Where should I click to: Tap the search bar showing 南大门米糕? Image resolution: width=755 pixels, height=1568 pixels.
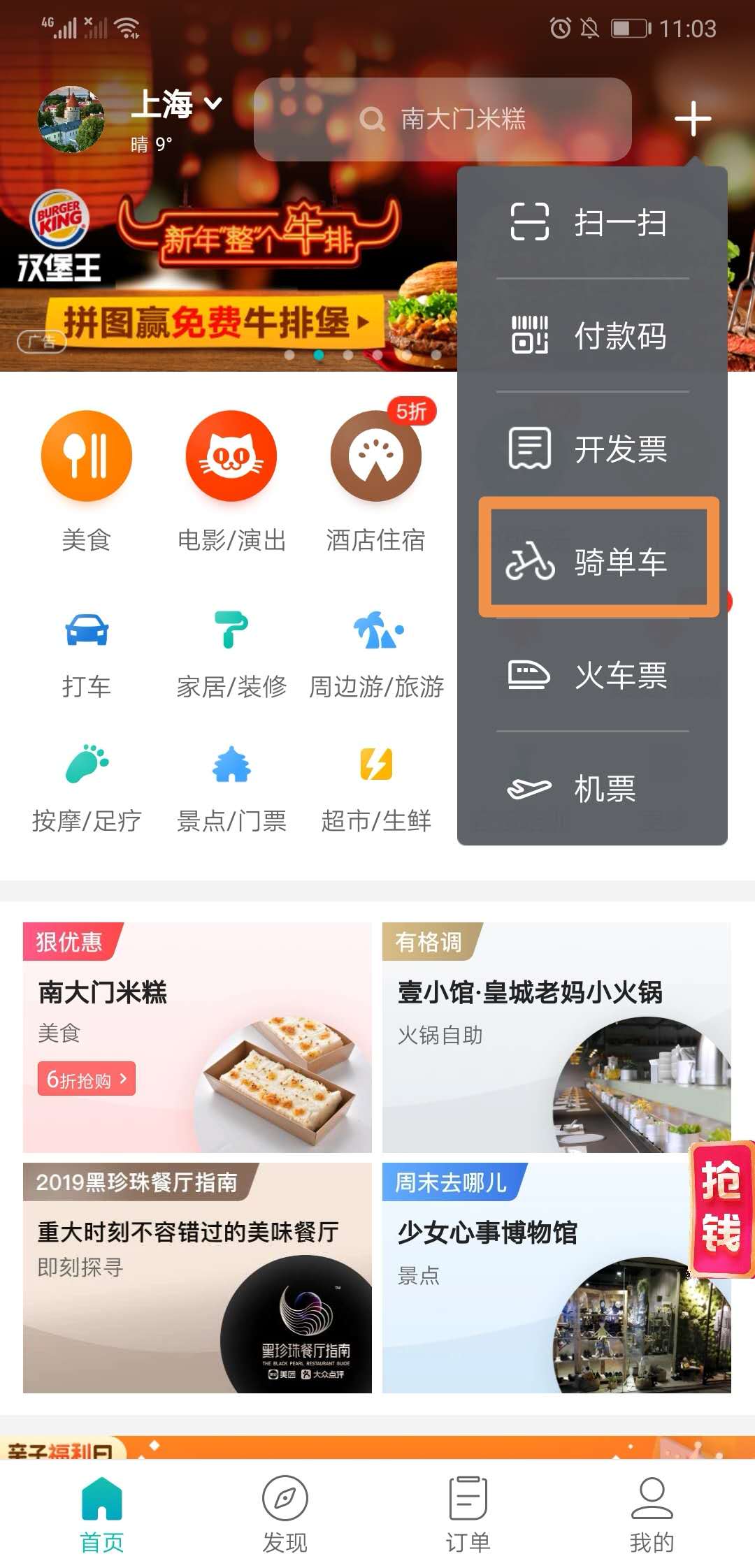click(444, 119)
